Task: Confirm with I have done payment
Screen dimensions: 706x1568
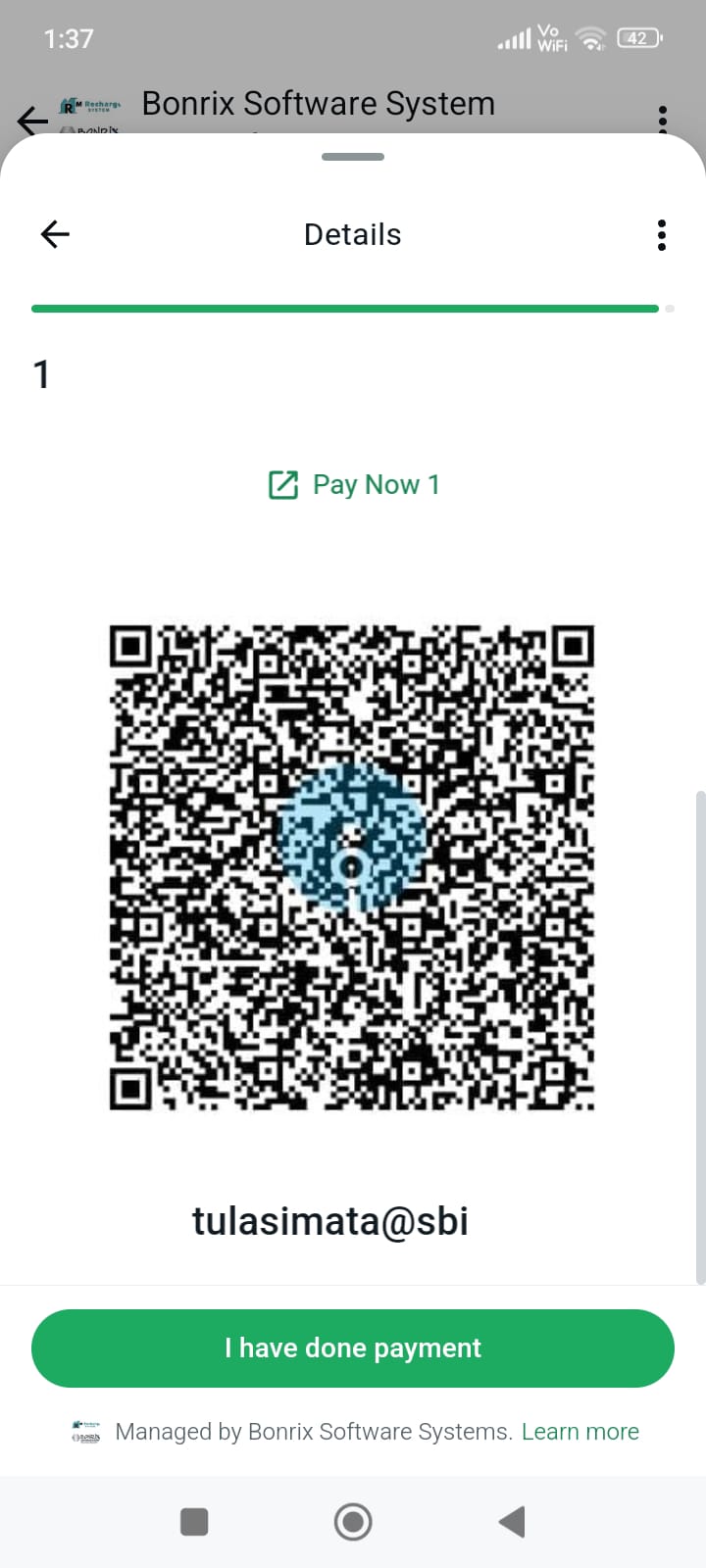Action: click(353, 1348)
